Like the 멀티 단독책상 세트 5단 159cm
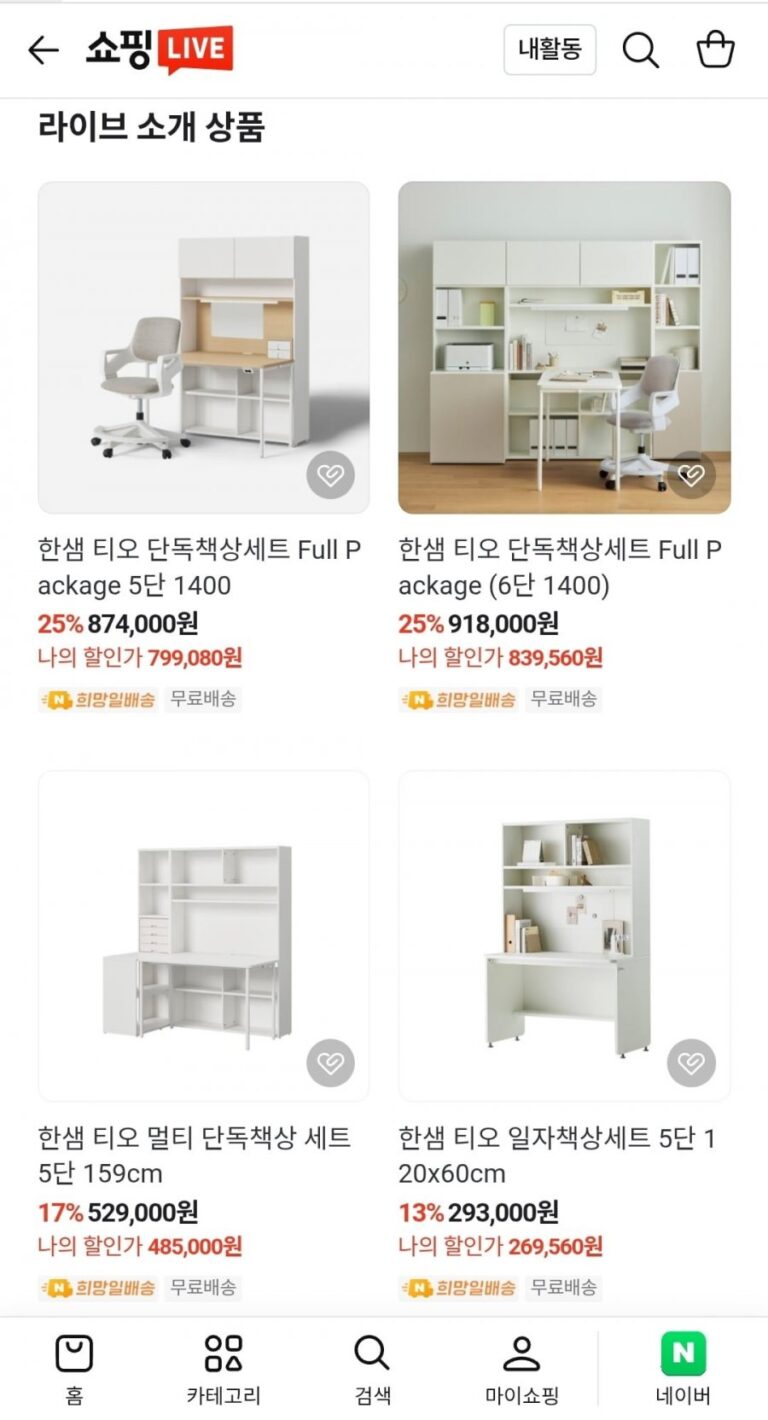Image resolution: width=768 pixels, height=1420 pixels. click(330, 1062)
